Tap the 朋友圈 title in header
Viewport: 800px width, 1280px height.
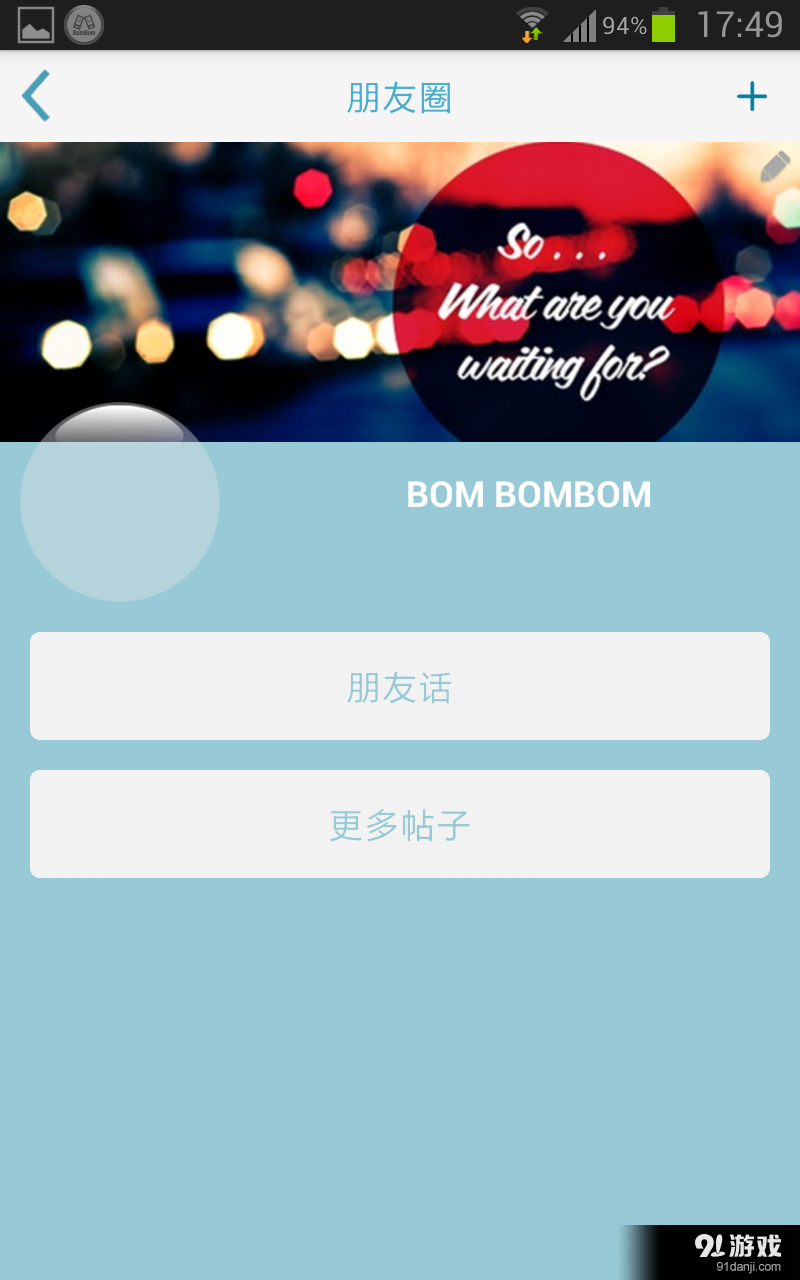pos(399,96)
